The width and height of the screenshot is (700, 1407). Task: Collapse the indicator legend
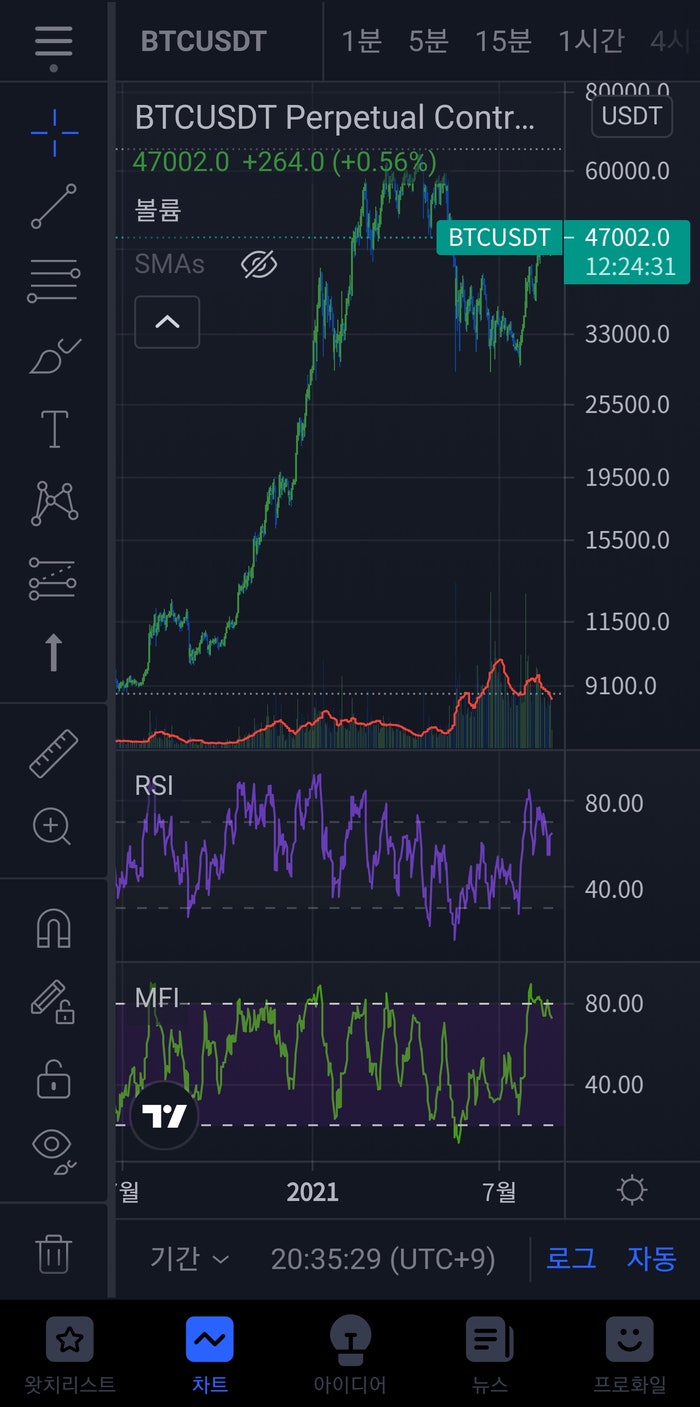point(167,322)
